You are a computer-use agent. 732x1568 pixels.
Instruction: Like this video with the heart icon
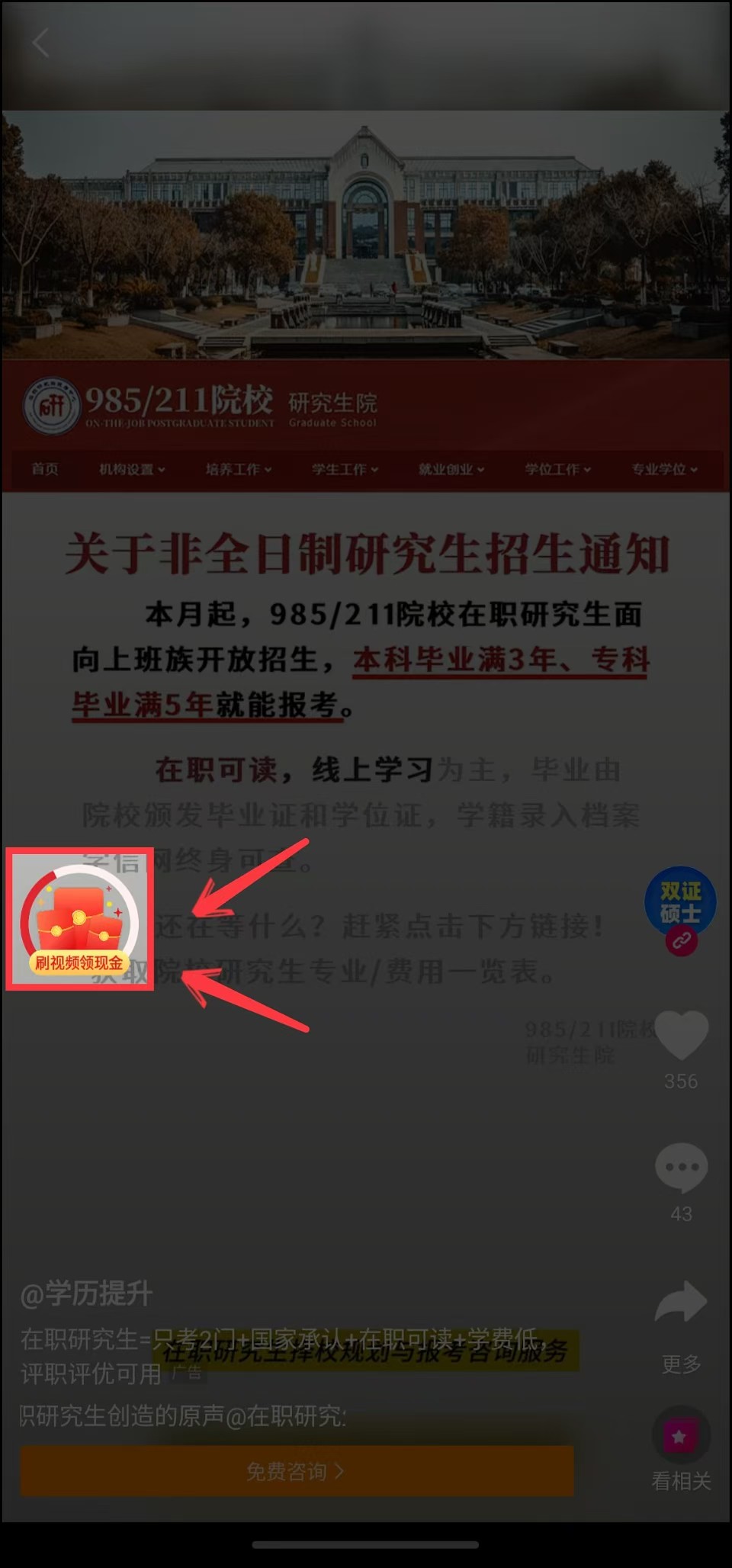coord(681,1035)
